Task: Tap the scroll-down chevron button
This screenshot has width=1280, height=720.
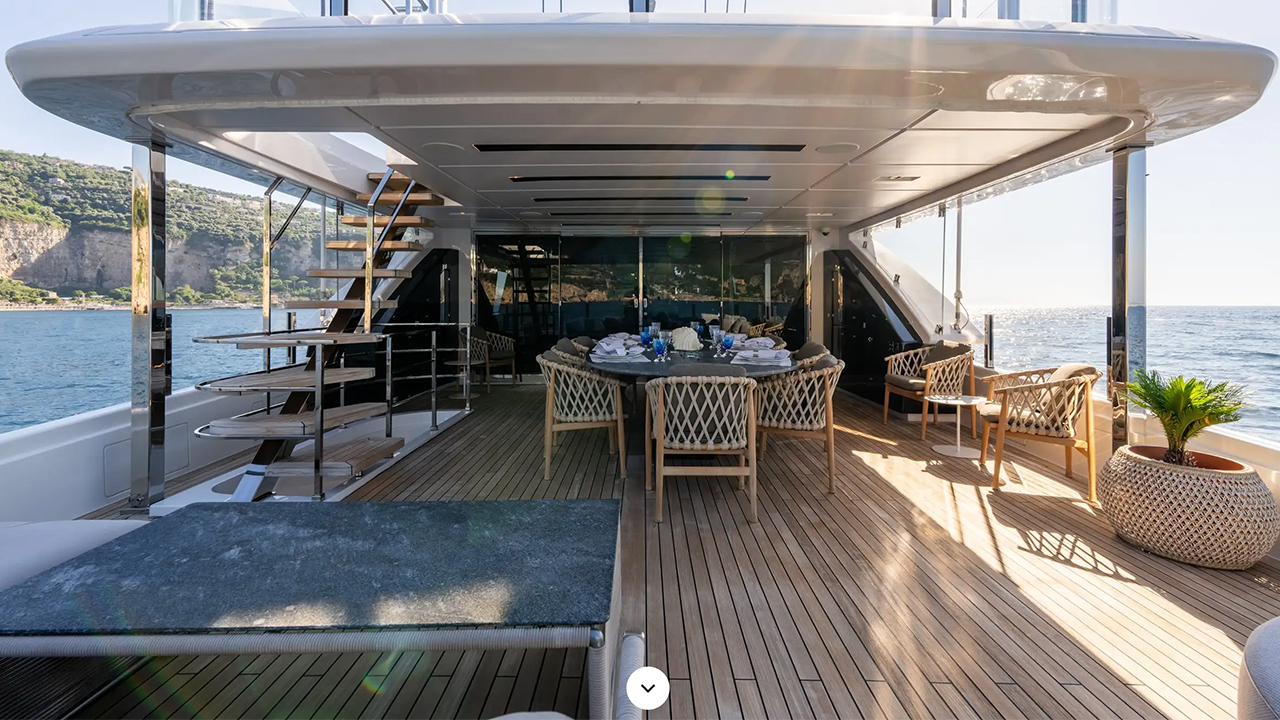Action: point(647,688)
